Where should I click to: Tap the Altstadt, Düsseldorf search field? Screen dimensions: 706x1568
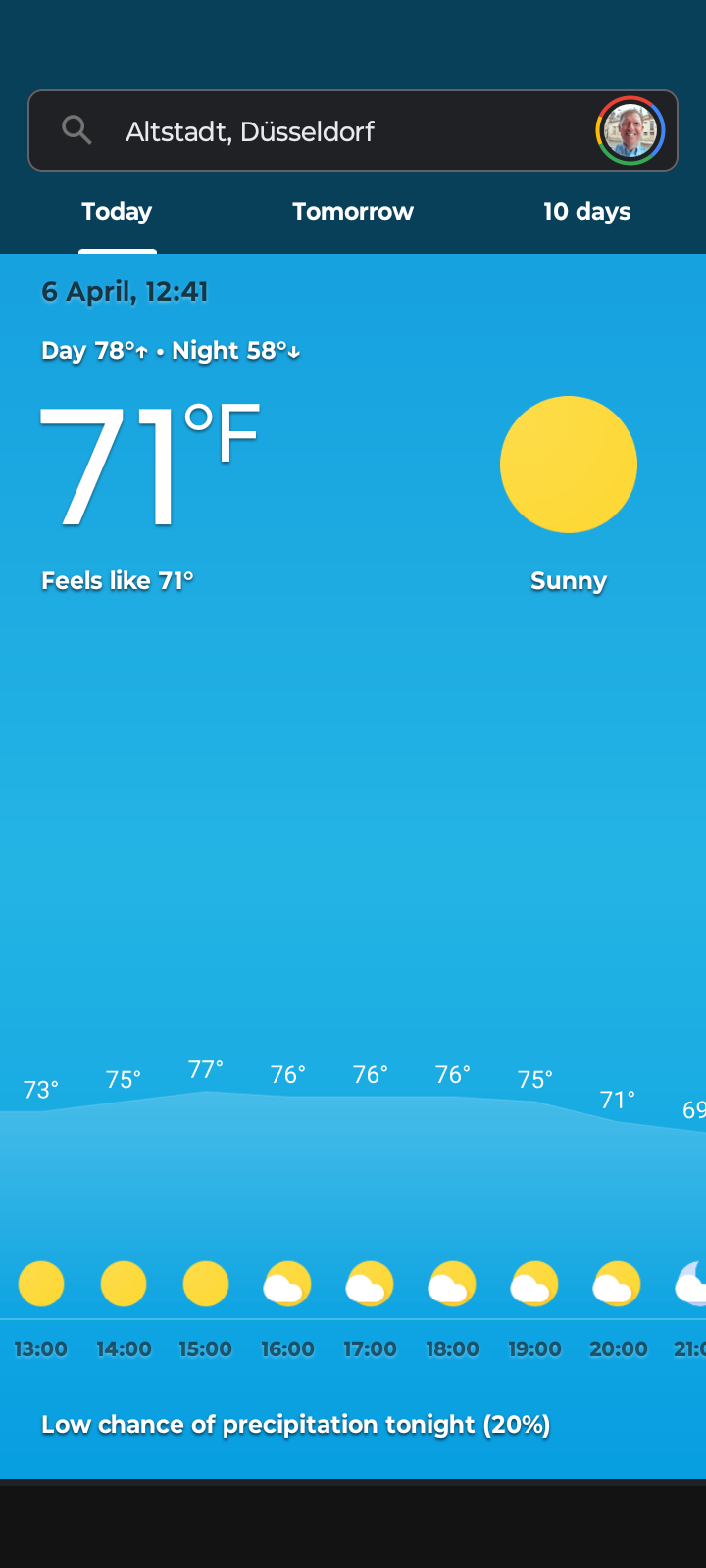point(294,131)
